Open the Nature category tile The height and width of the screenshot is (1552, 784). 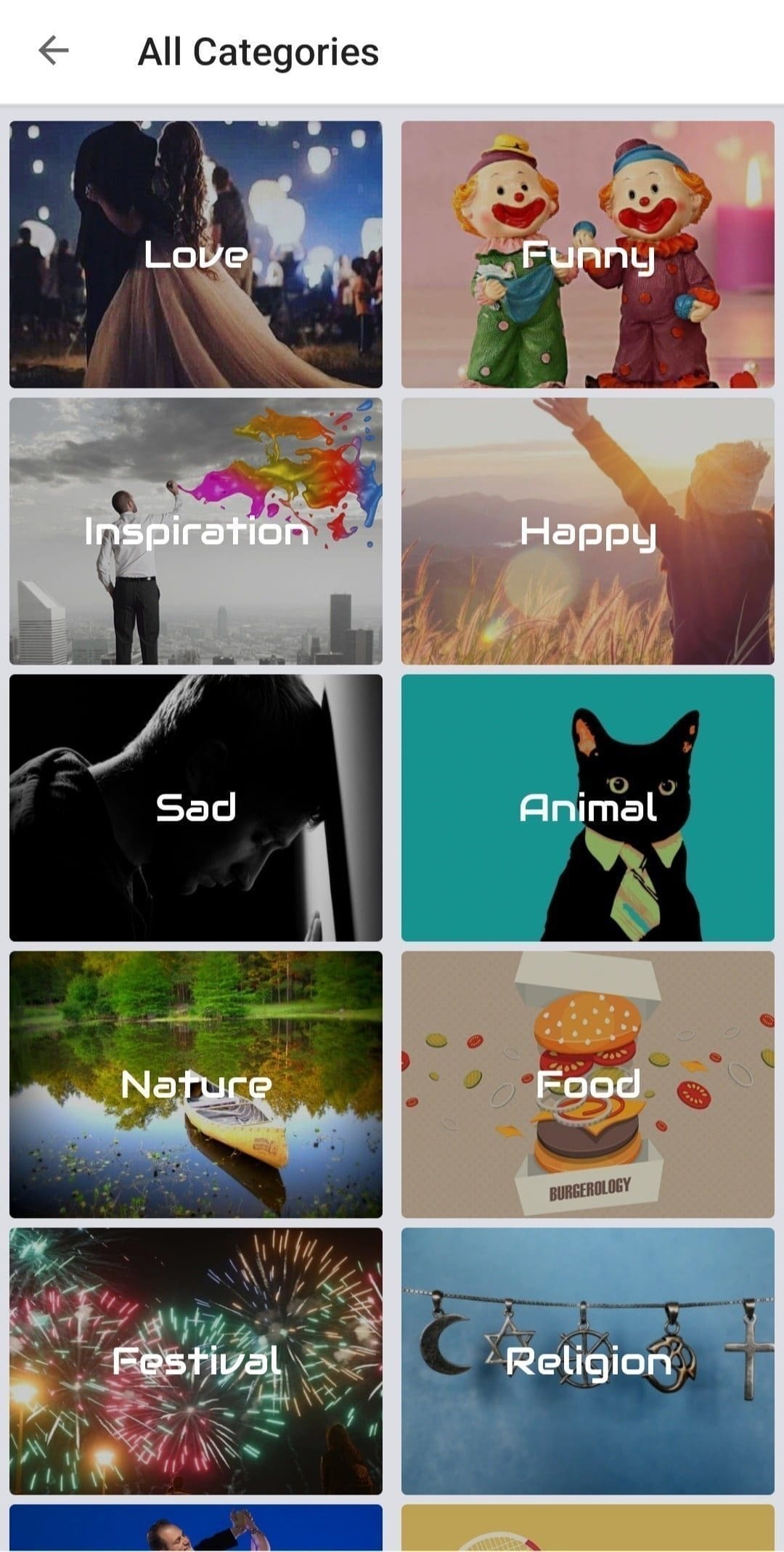[196, 1084]
